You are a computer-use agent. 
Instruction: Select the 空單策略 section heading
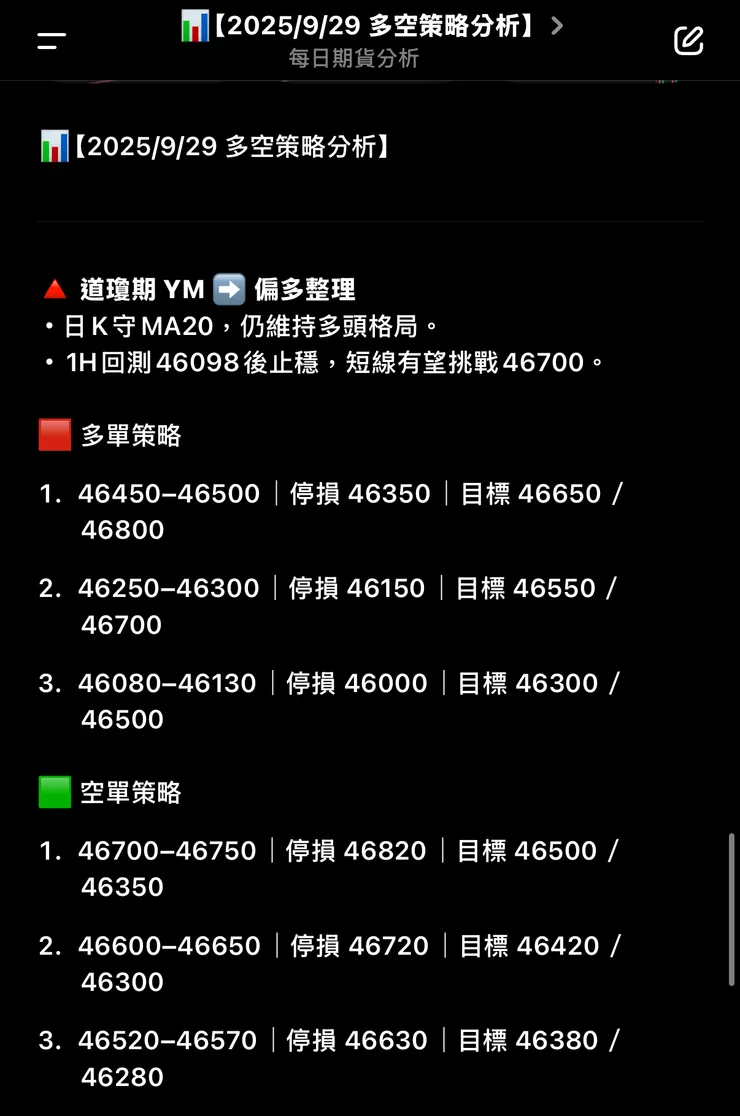(x=132, y=792)
